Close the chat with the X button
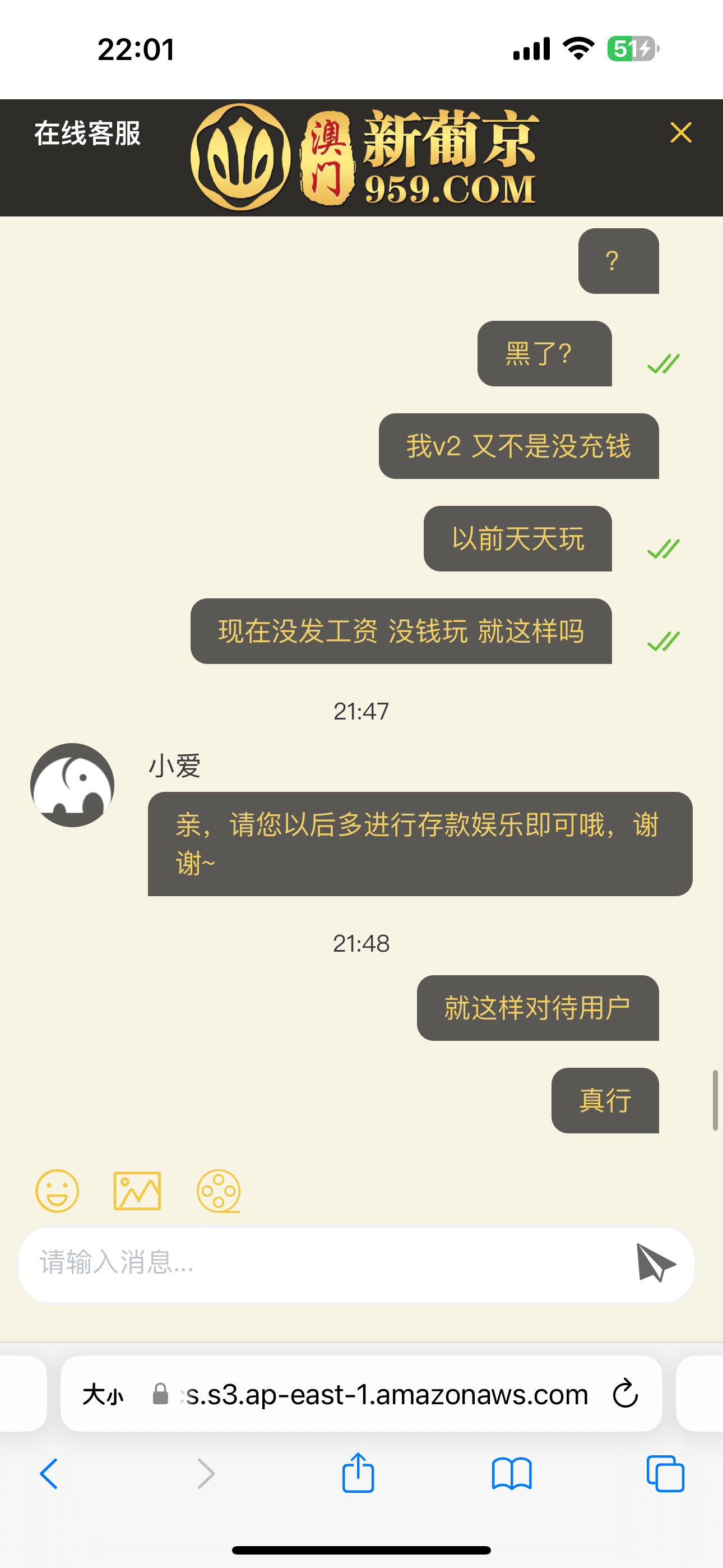 [x=681, y=133]
